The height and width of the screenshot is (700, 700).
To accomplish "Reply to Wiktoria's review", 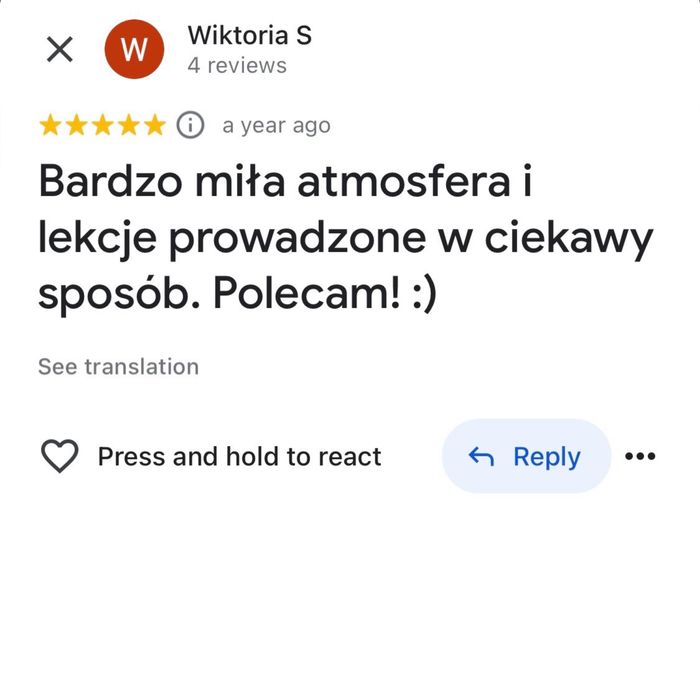I will tap(526, 457).
